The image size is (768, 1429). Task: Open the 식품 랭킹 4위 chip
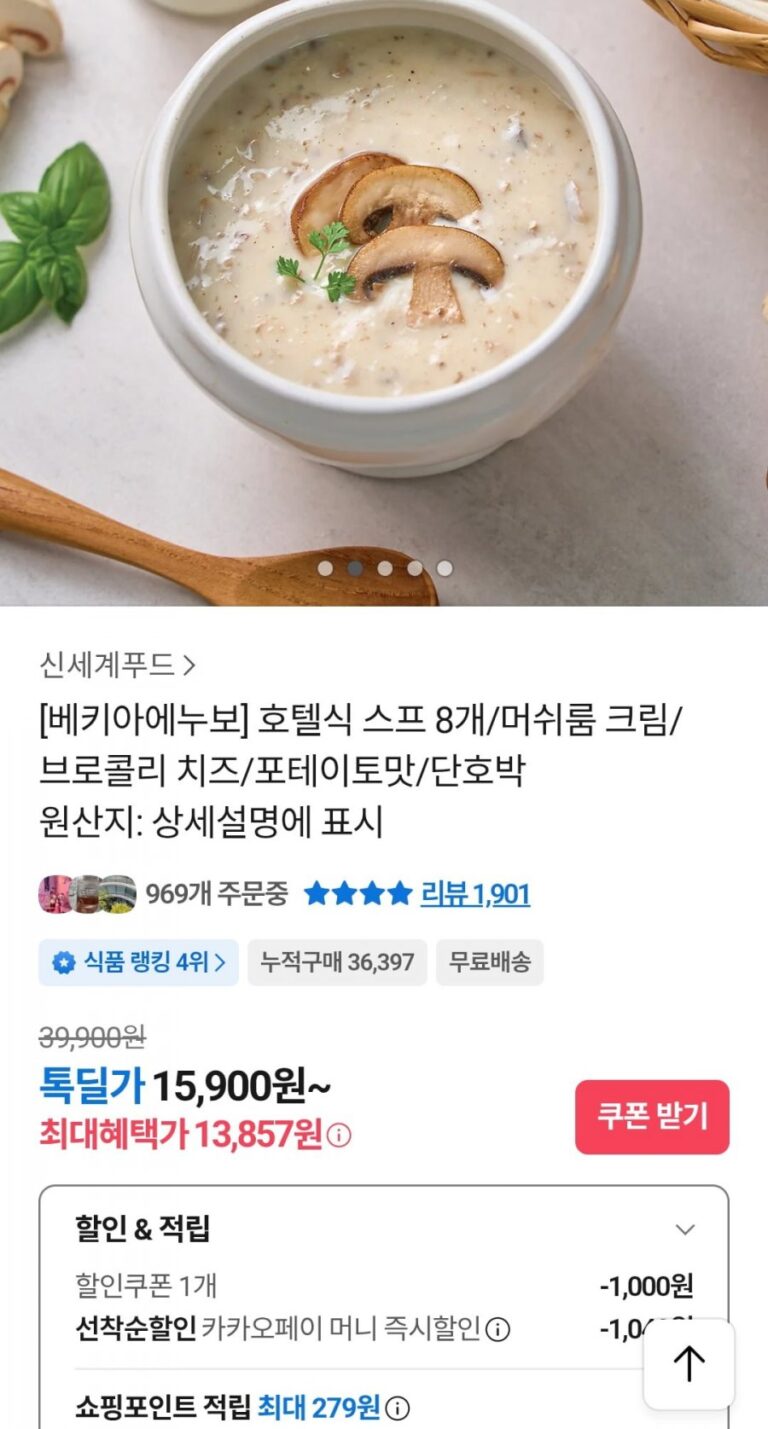[x=139, y=962]
